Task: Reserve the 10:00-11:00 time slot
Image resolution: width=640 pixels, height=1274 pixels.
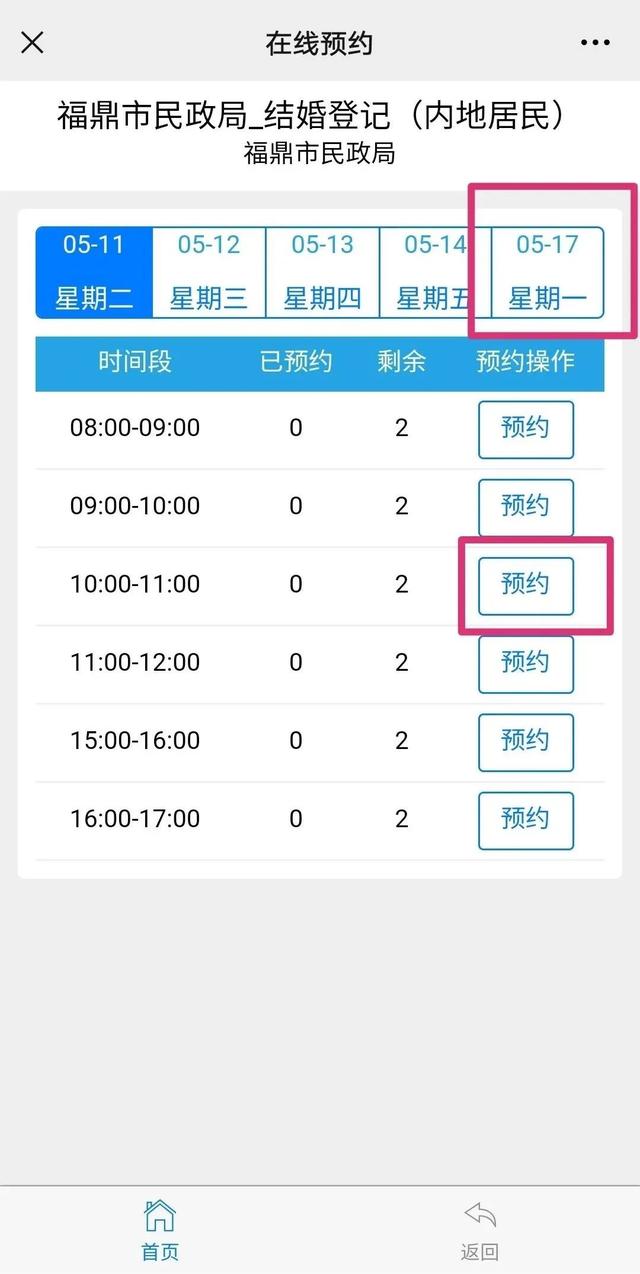Action: point(526,585)
